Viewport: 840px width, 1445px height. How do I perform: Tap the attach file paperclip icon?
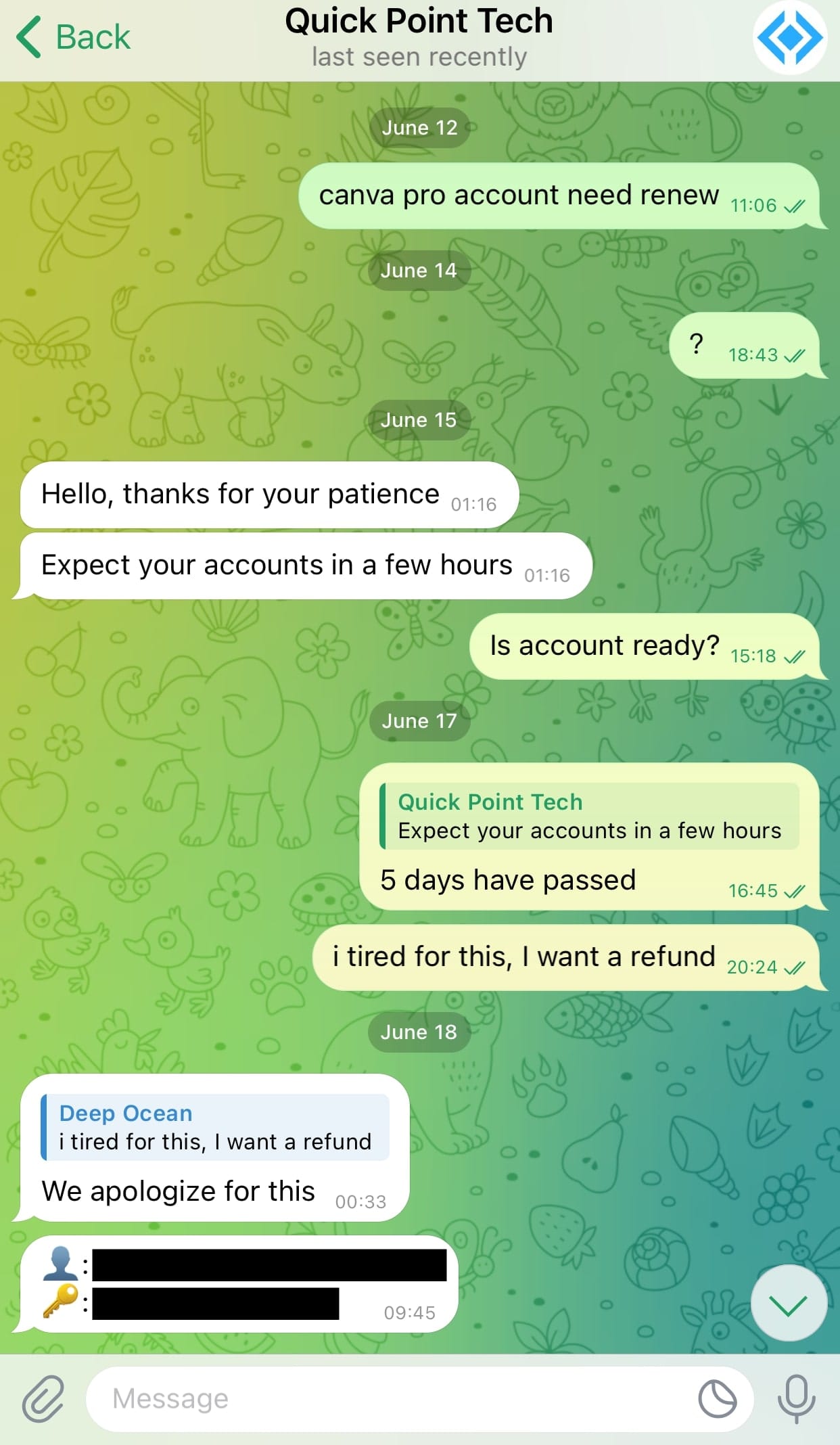[x=43, y=1398]
